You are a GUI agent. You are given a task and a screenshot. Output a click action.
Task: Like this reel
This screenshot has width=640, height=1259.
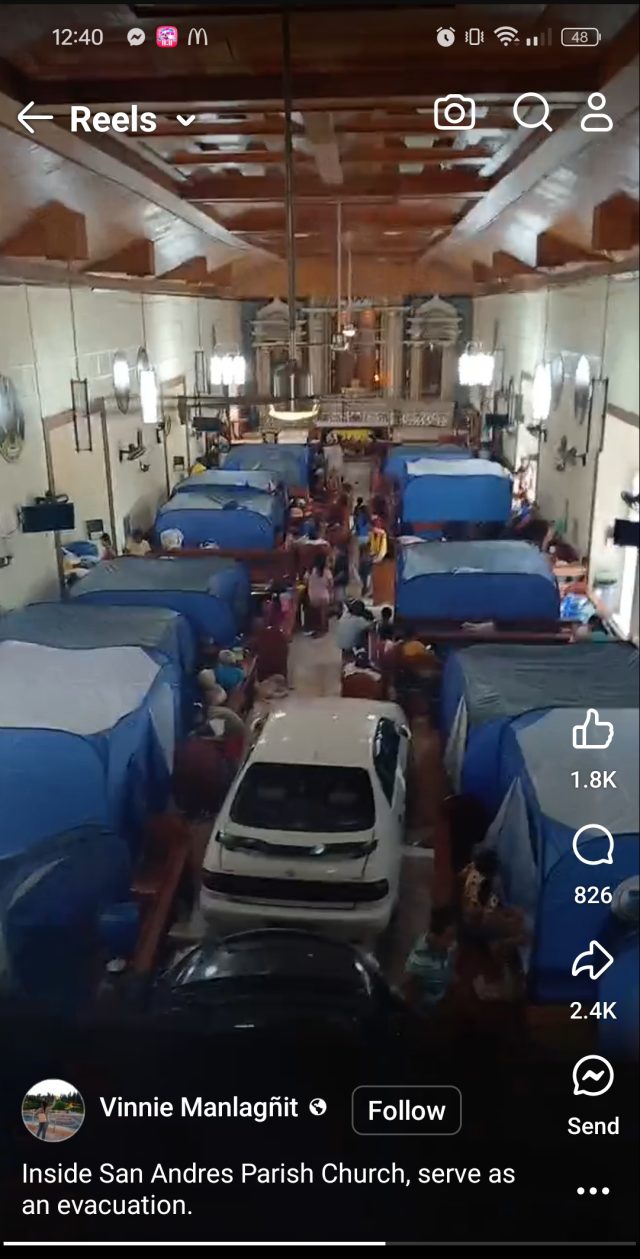click(593, 730)
